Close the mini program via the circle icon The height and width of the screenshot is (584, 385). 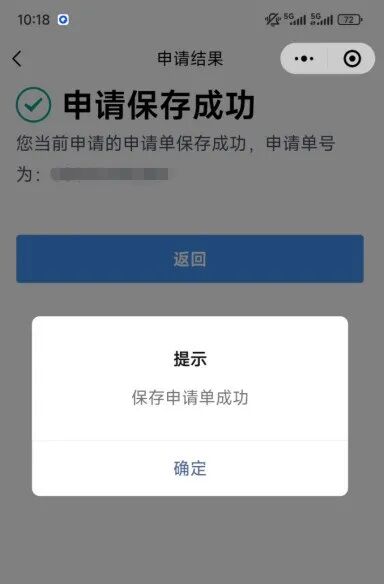click(352, 58)
